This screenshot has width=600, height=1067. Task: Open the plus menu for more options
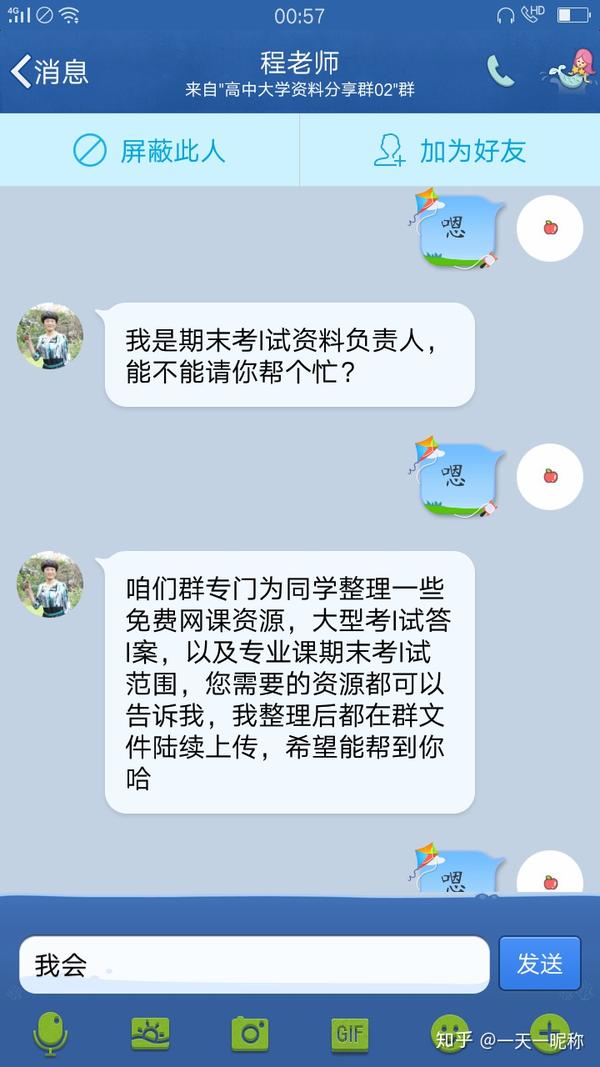(549, 1031)
